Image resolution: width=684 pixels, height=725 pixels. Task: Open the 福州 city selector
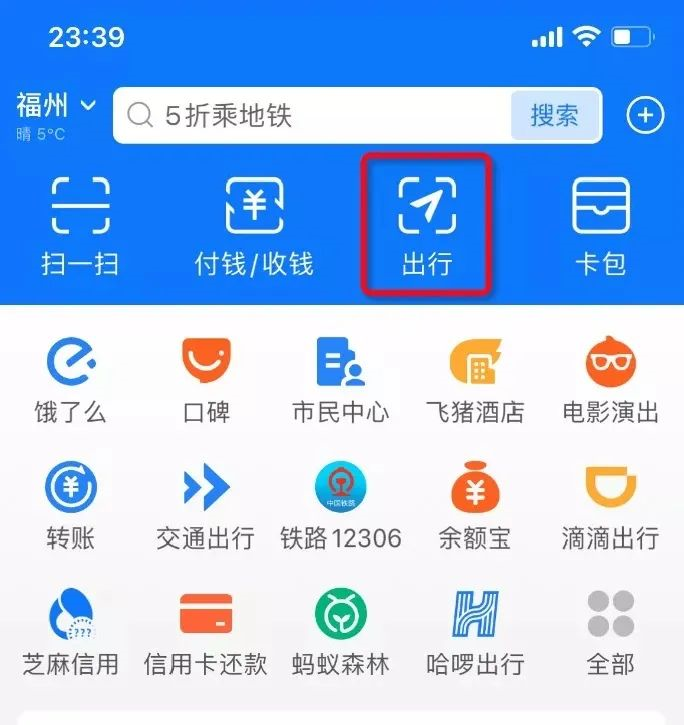pyautogui.click(x=56, y=106)
